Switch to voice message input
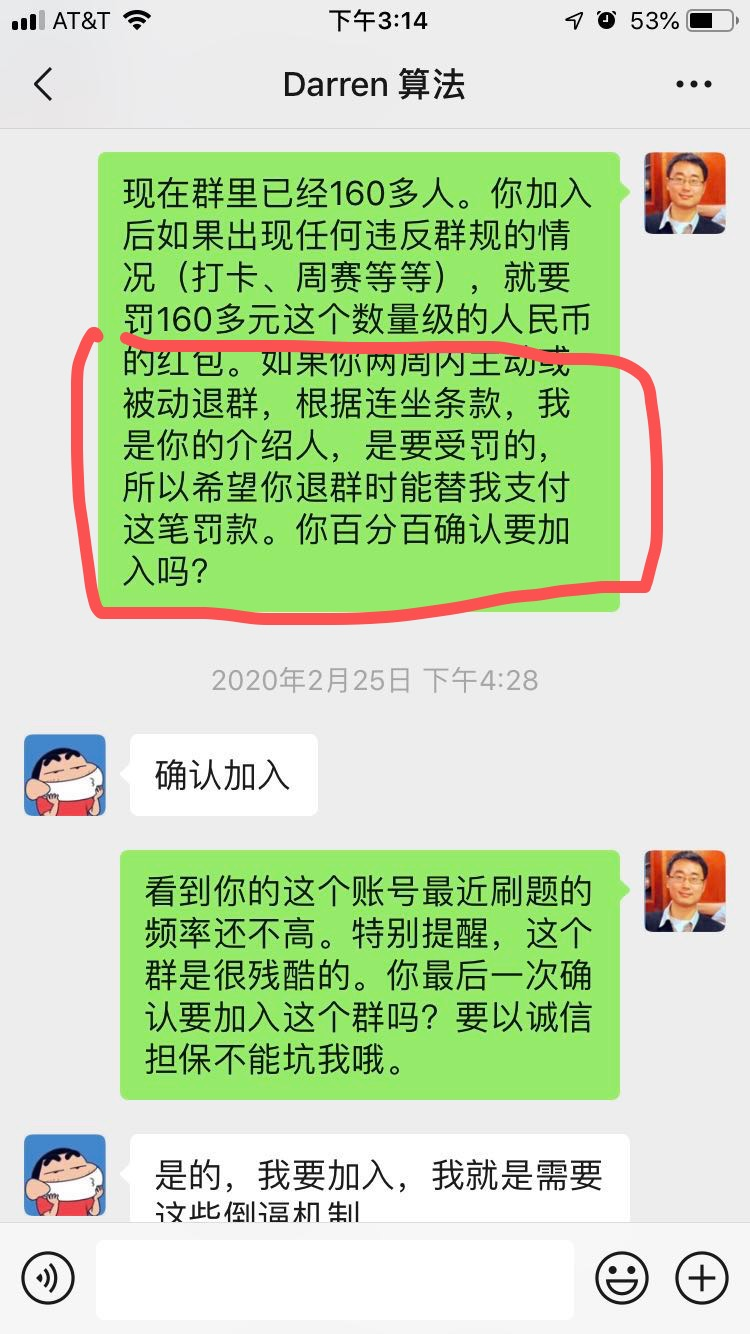Screen dimensions: 750x1334 [48, 1278]
